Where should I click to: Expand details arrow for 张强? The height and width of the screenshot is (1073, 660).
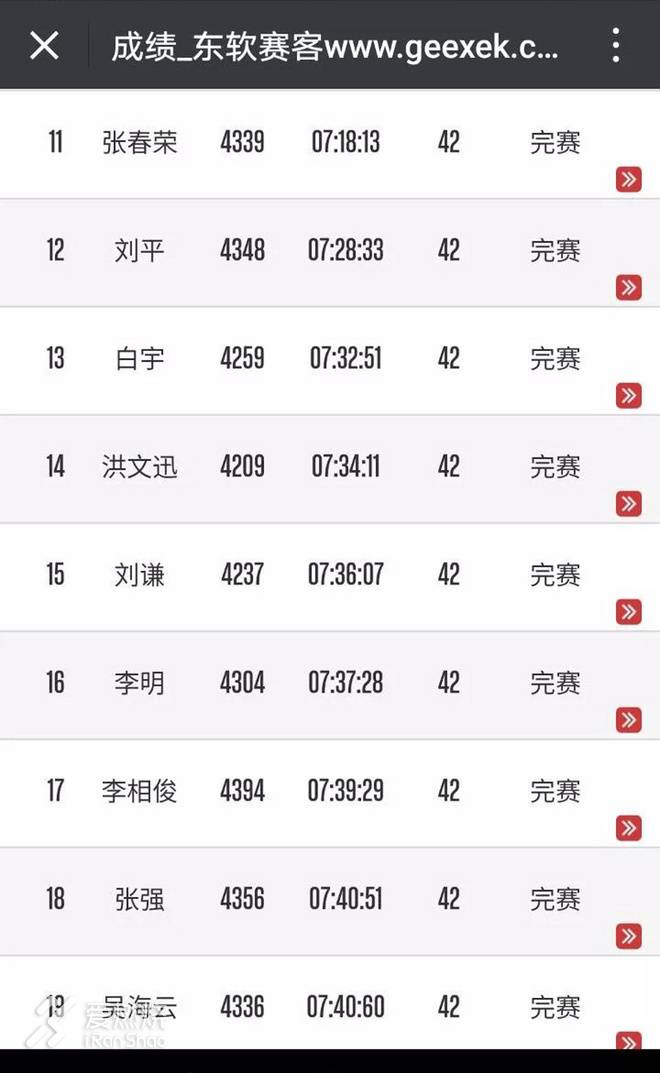[x=628, y=936]
